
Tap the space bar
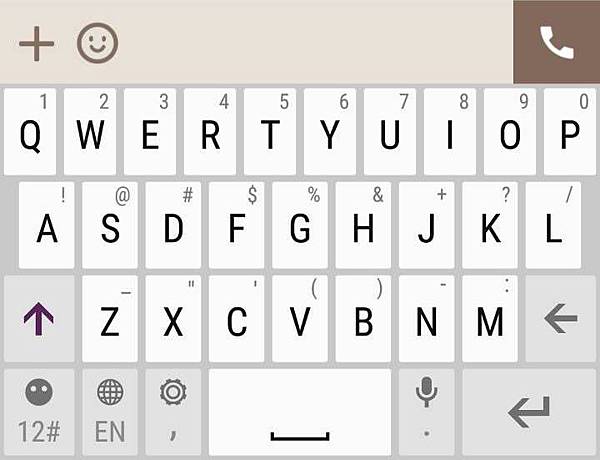[x=300, y=412]
